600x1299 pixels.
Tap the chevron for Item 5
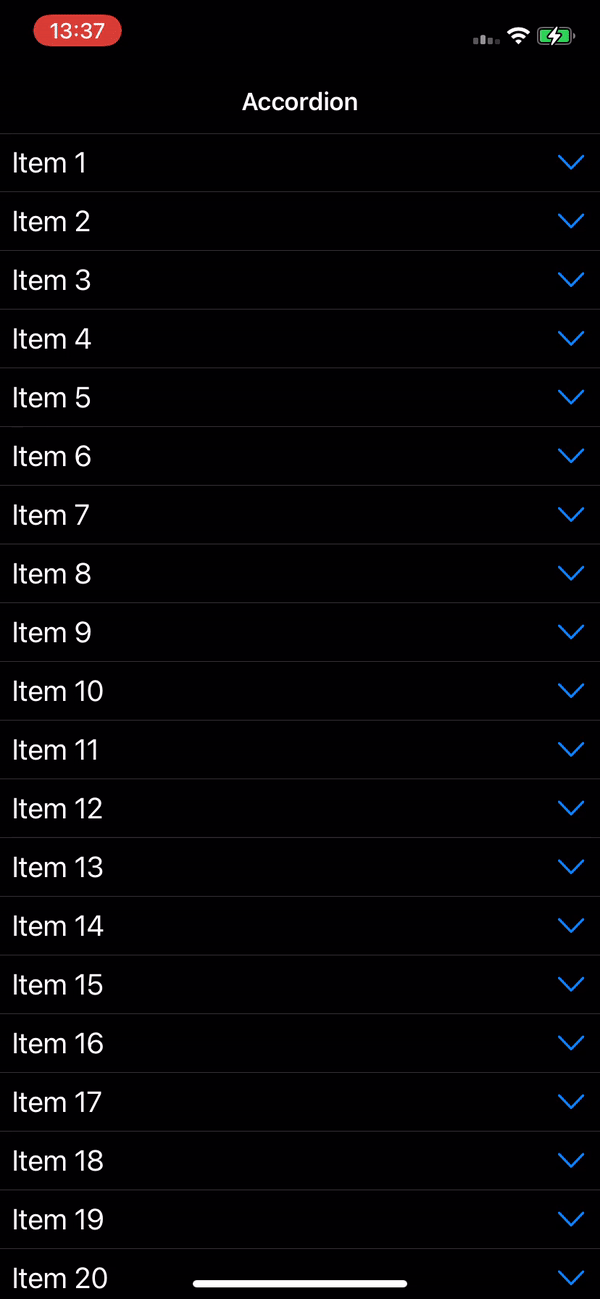tap(570, 397)
